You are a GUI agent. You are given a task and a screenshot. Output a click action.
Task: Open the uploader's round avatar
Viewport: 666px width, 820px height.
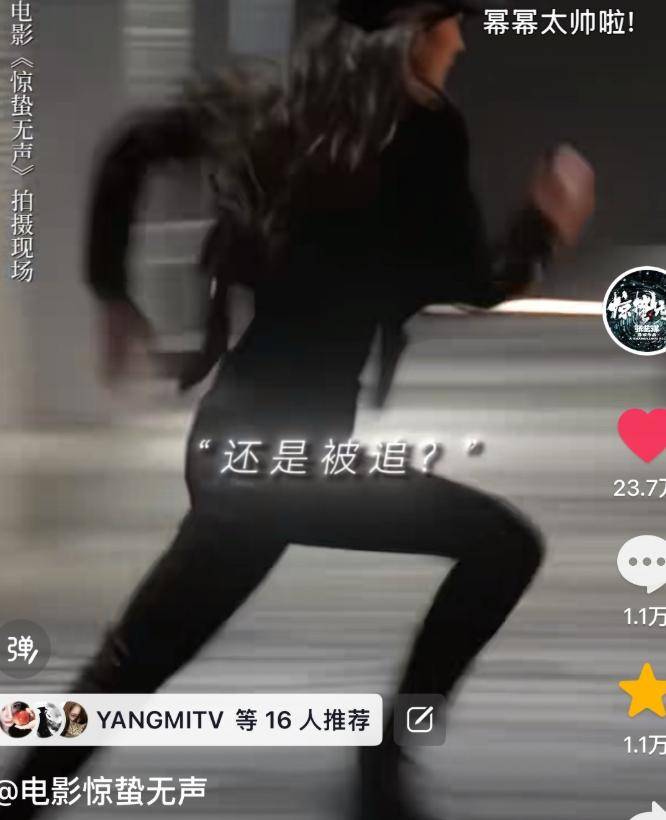click(637, 310)
